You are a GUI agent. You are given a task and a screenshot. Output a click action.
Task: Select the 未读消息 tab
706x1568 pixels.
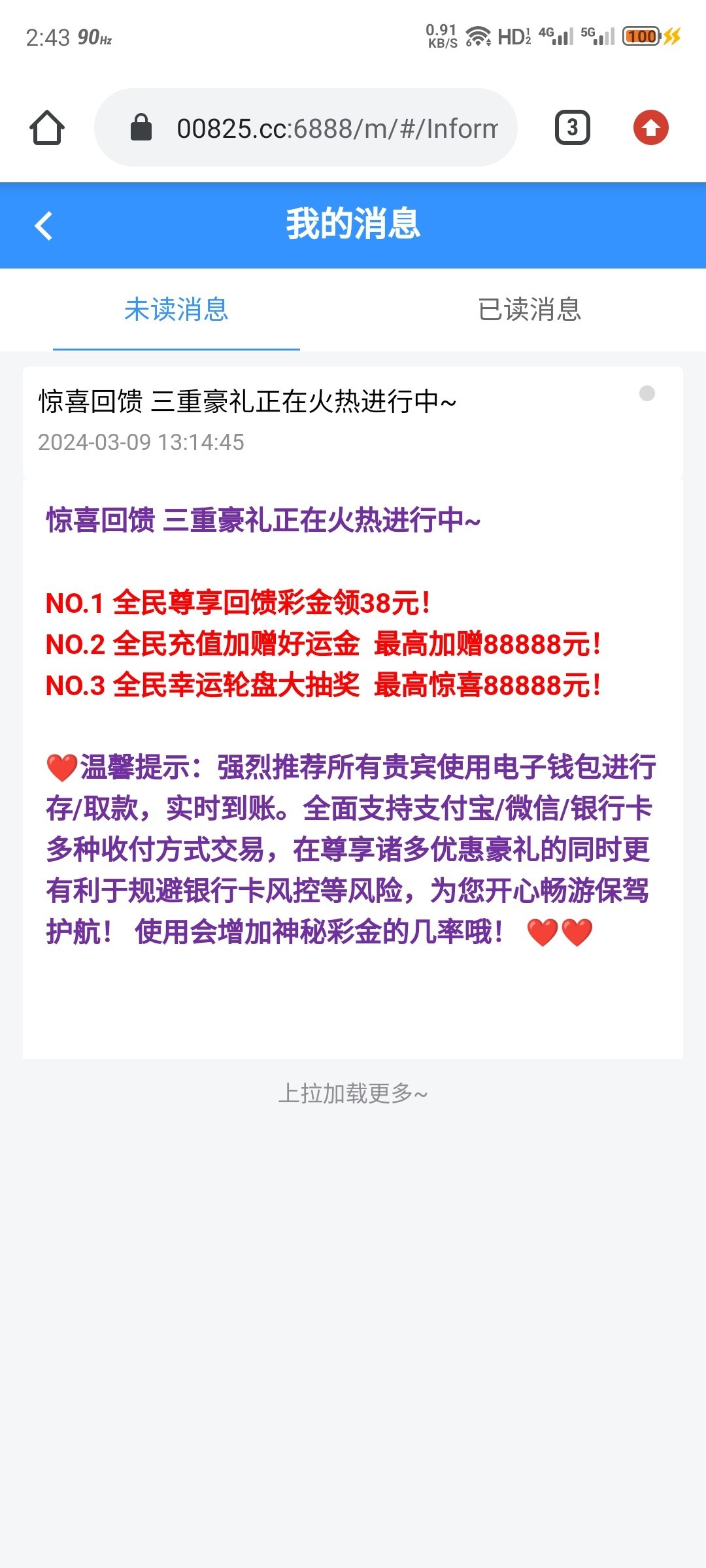tap(176, 310)
